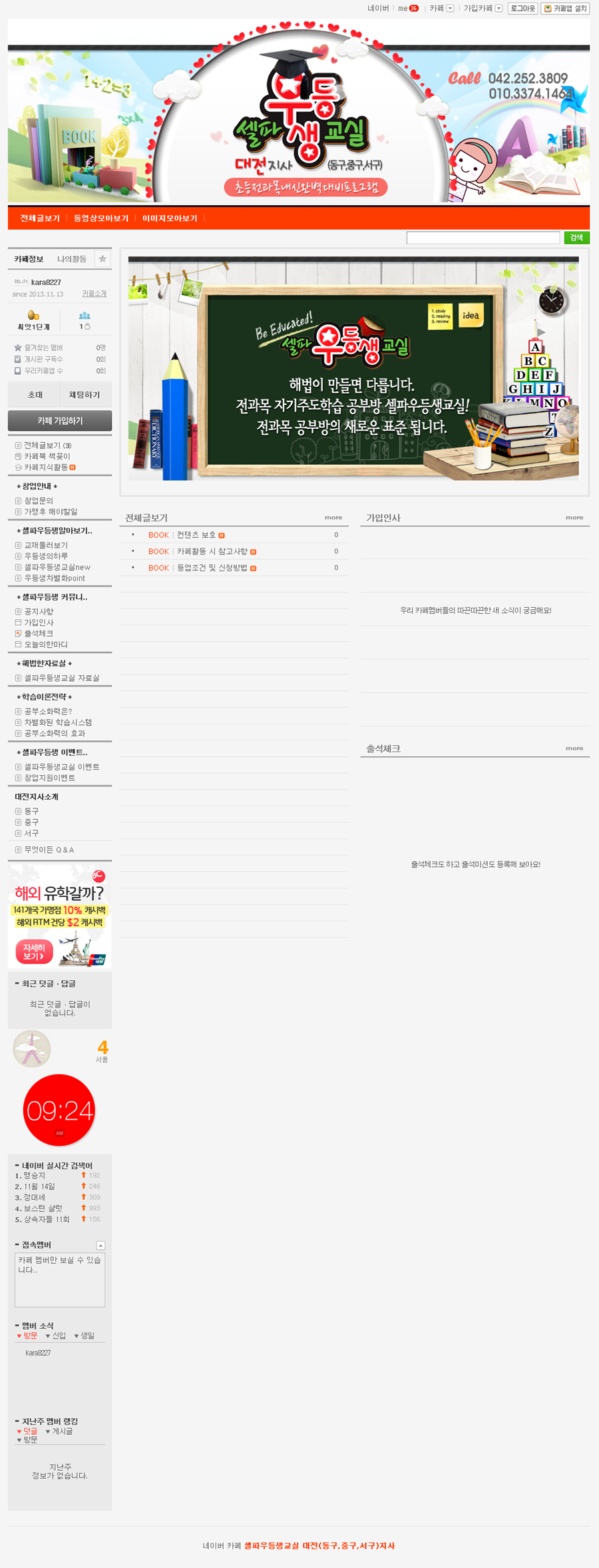Viewport: 599px width, 1568px height.
Task: Open the 무엇이든 Q&A board
Action: coord(49,850)
